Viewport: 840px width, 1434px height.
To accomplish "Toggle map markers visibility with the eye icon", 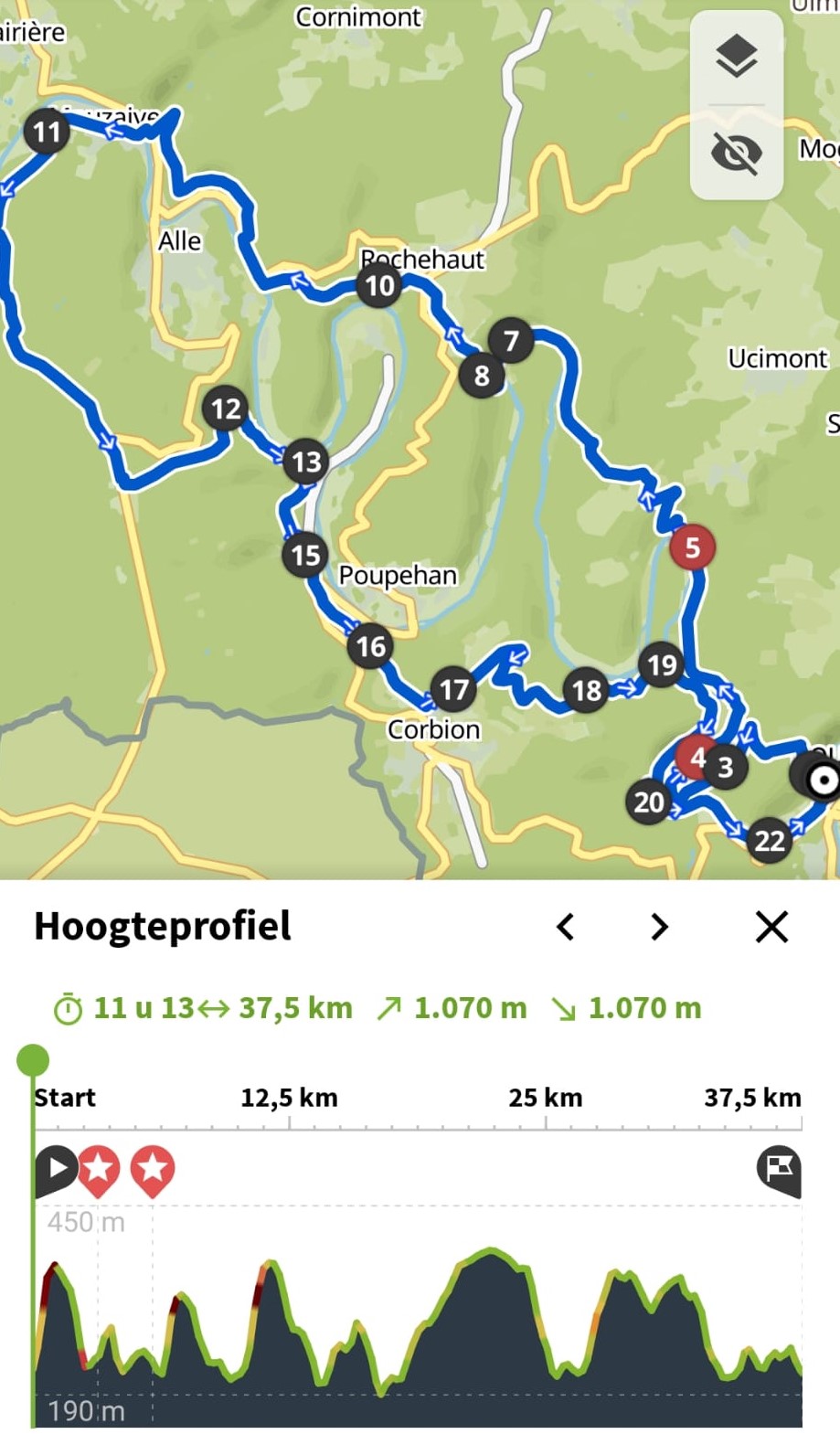I will coord(736,153).
